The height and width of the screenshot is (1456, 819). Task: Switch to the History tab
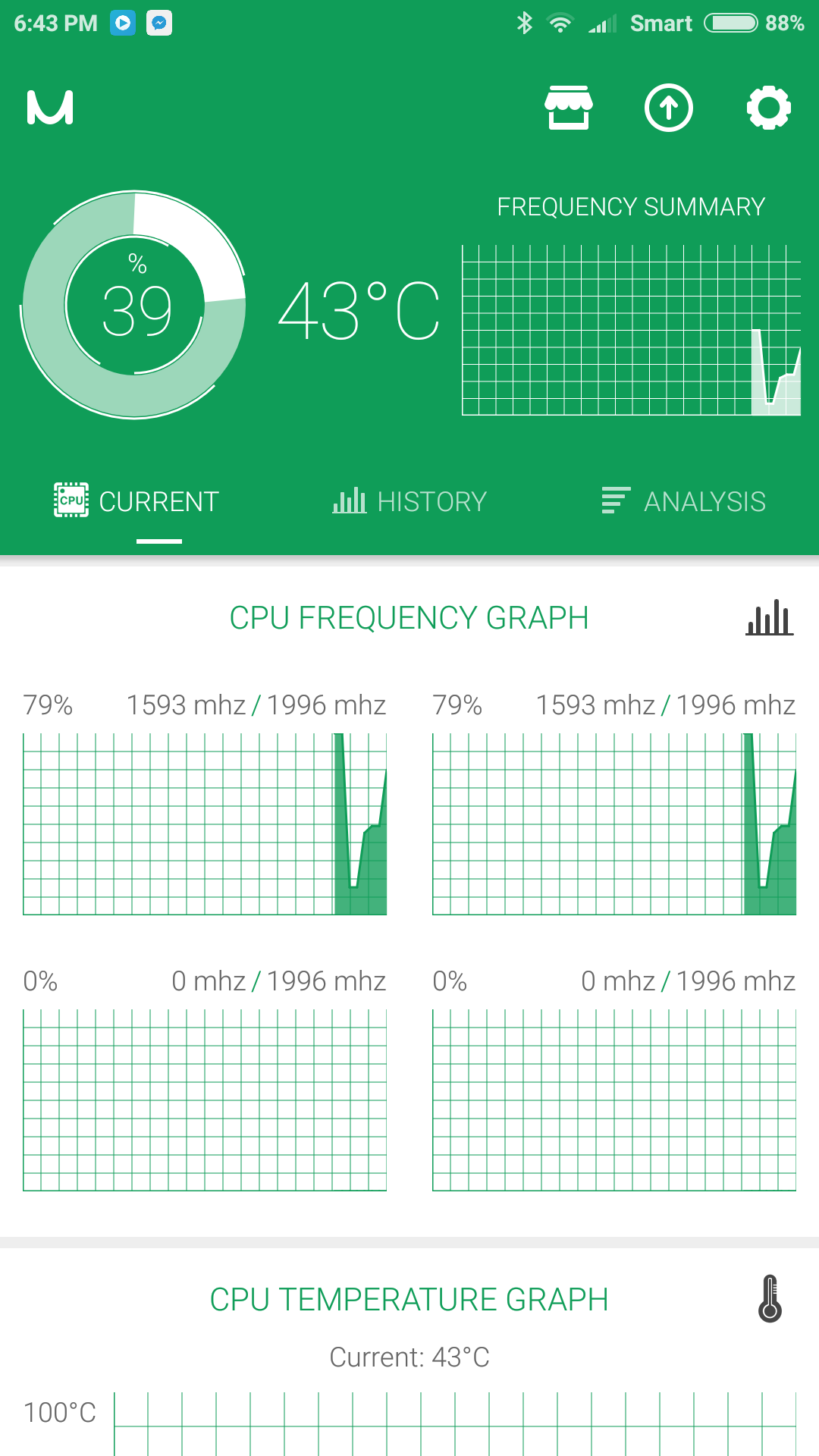point(409,501)
